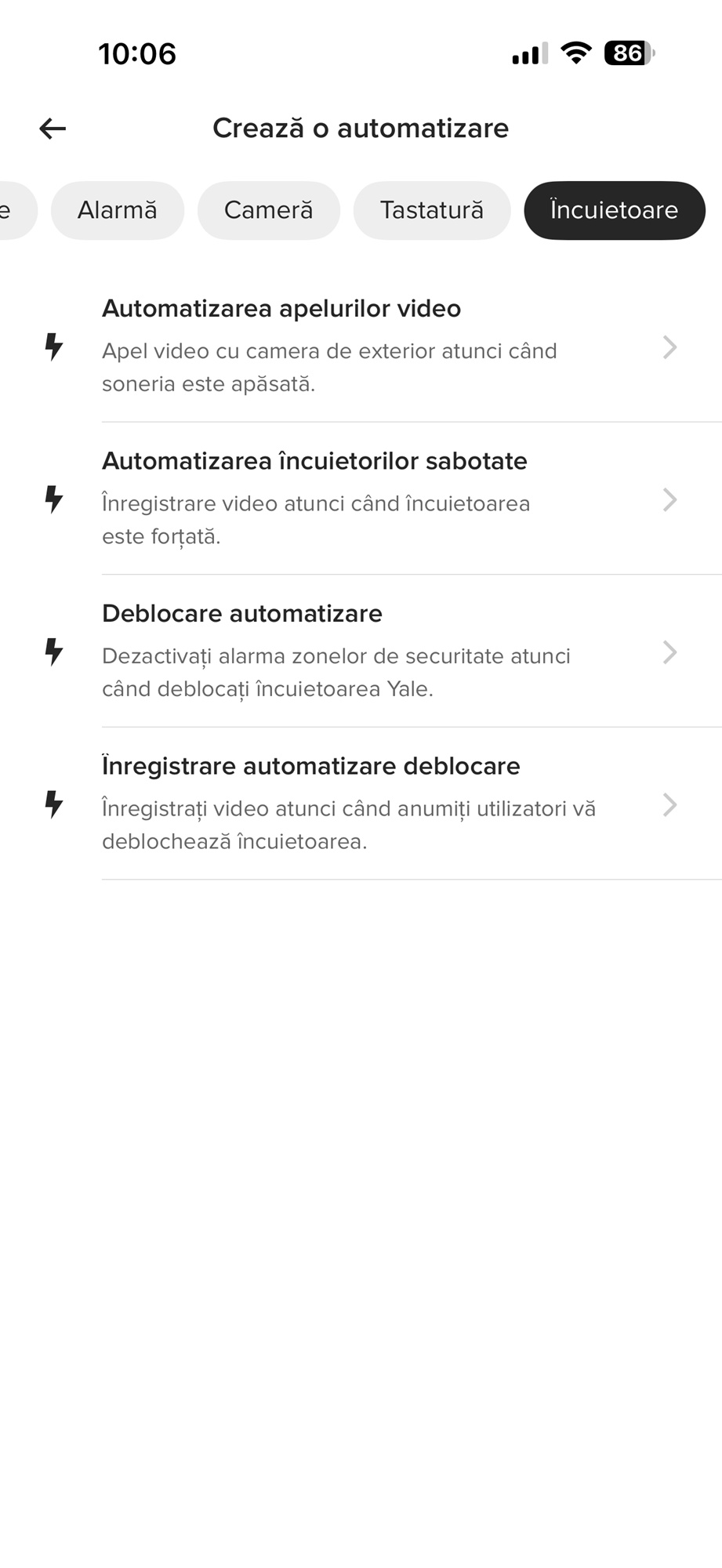Viewport: 722px width, 1568px height.
Task: Select the Cameră category chip
Action: tap(268, 210)
